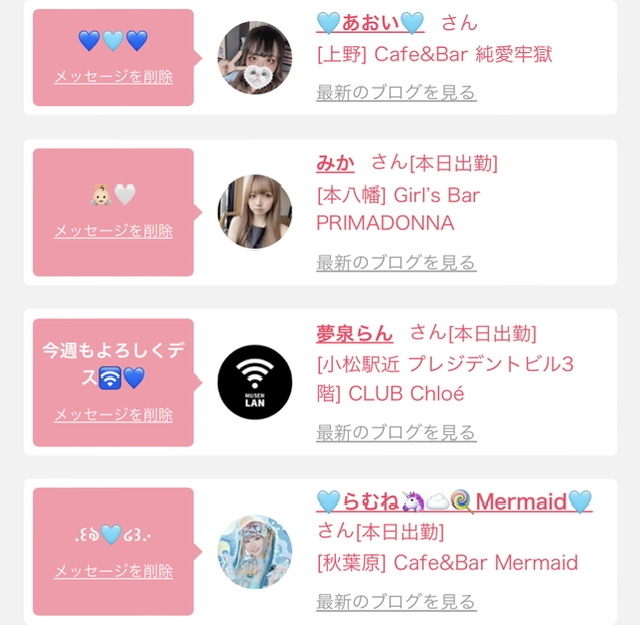Open あおい's profile photo
The image size is (640, 625).
coord(255,58)
